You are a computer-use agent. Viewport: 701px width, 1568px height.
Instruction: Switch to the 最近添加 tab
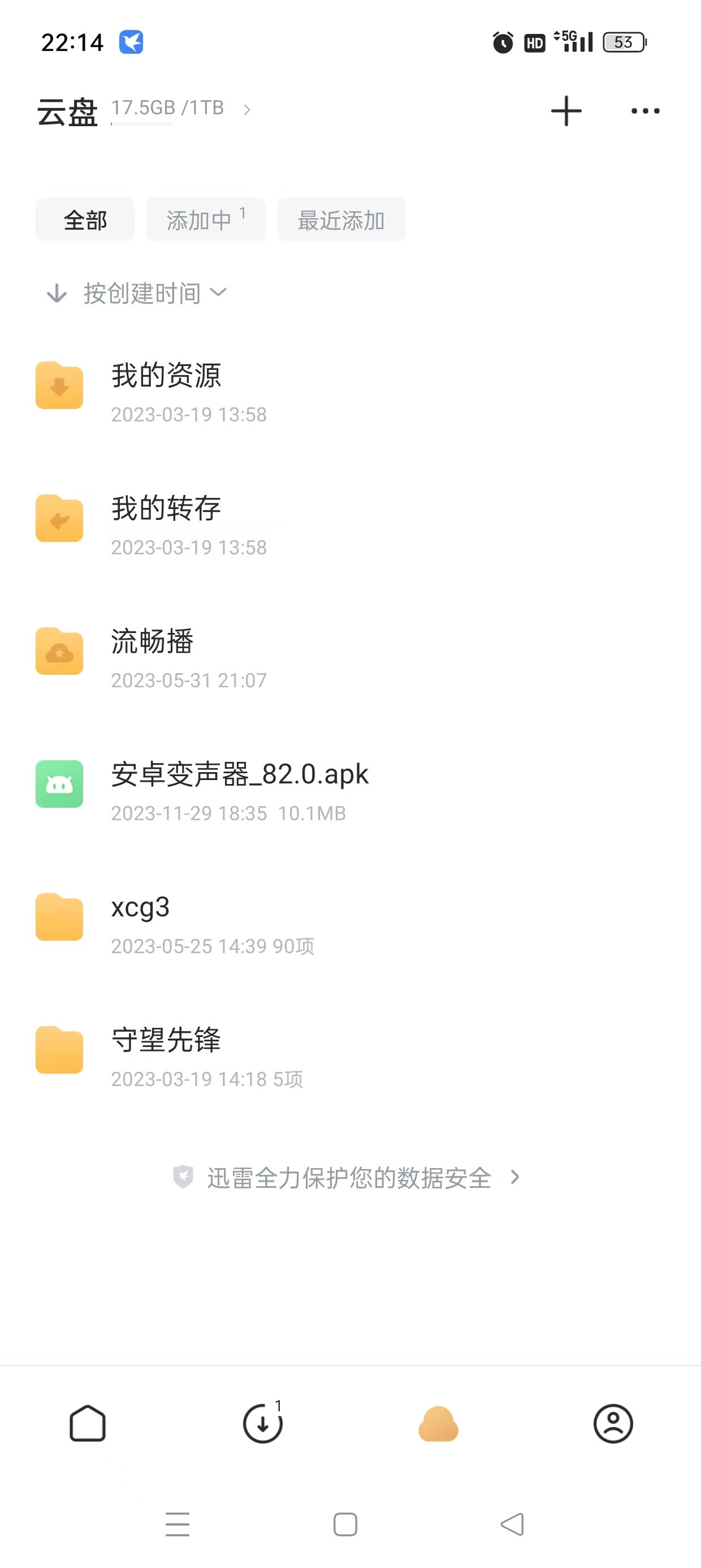(x=341, y=219)
